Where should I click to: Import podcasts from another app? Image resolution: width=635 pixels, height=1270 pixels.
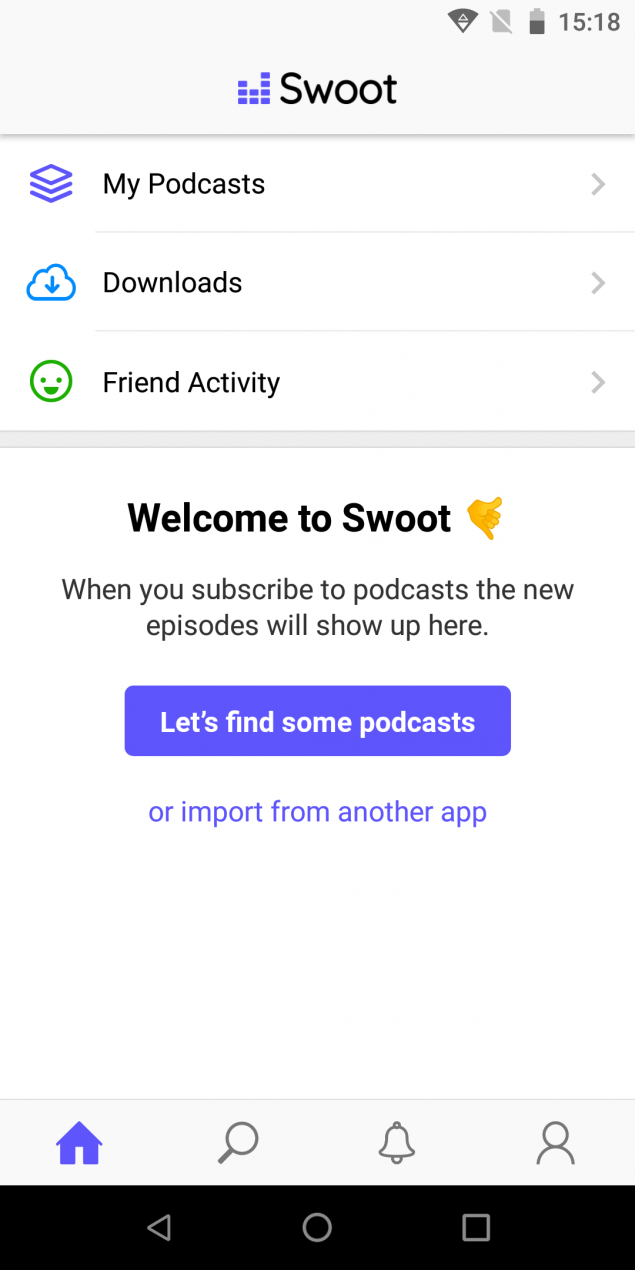click(317, 812)
